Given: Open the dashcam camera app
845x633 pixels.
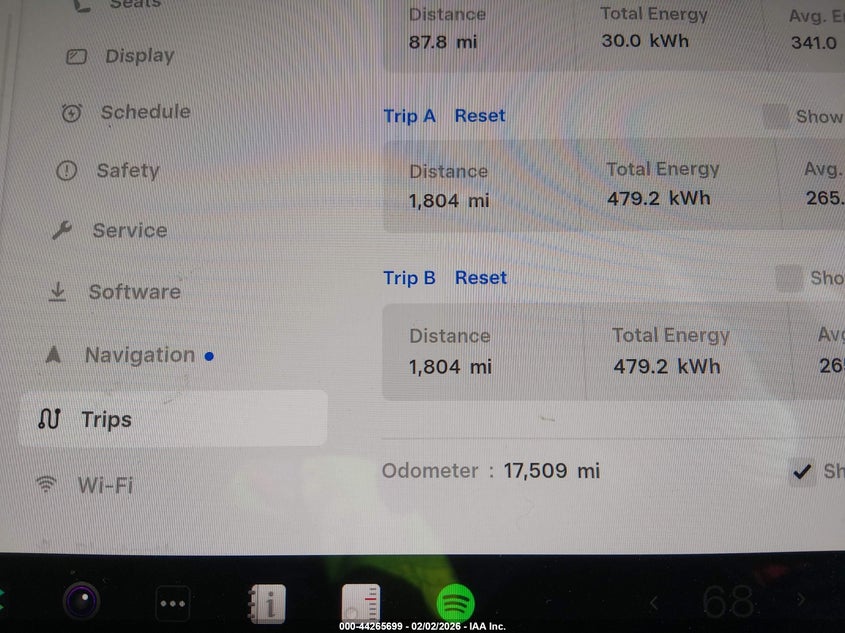Looking at the screenshot, I should coord(81,601).
